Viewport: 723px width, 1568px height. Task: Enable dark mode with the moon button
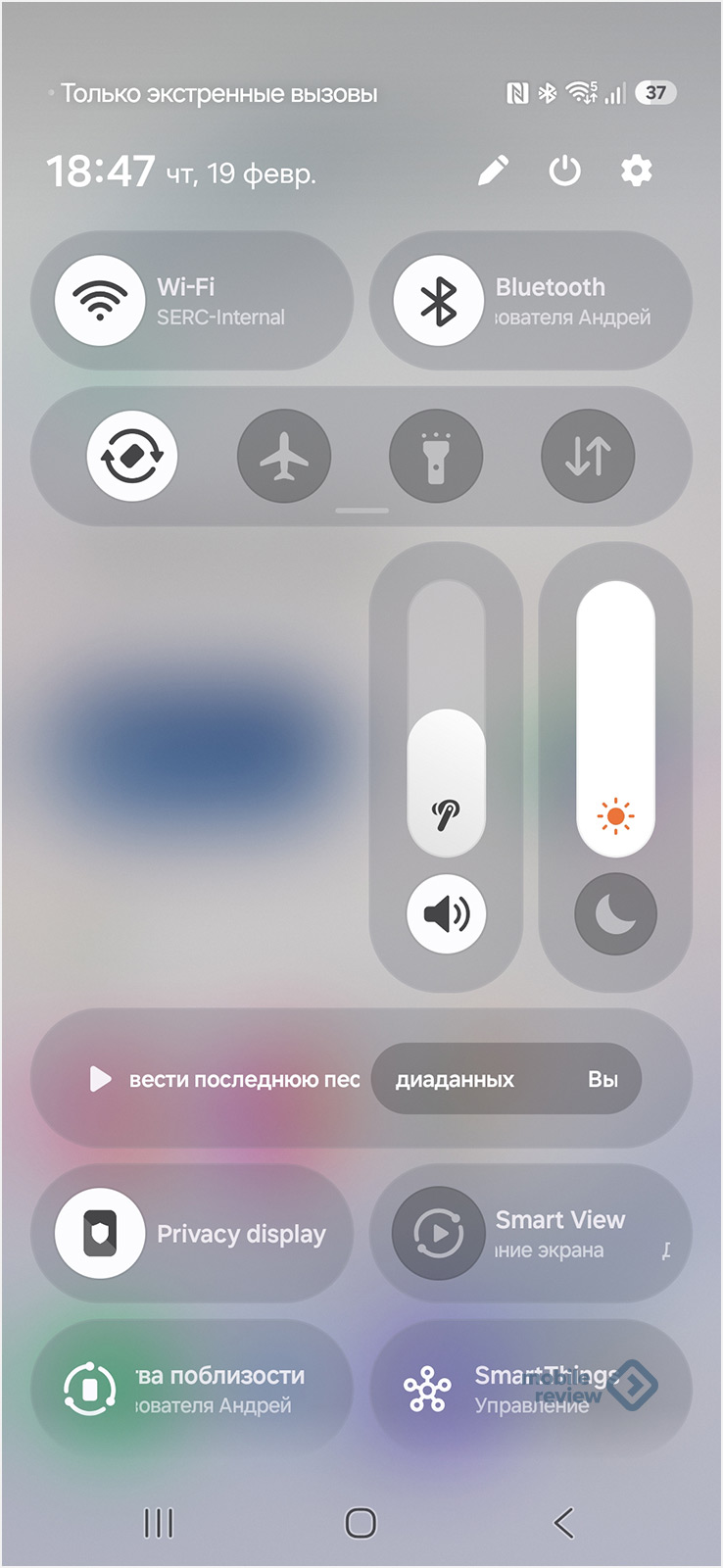pos(615,914)
